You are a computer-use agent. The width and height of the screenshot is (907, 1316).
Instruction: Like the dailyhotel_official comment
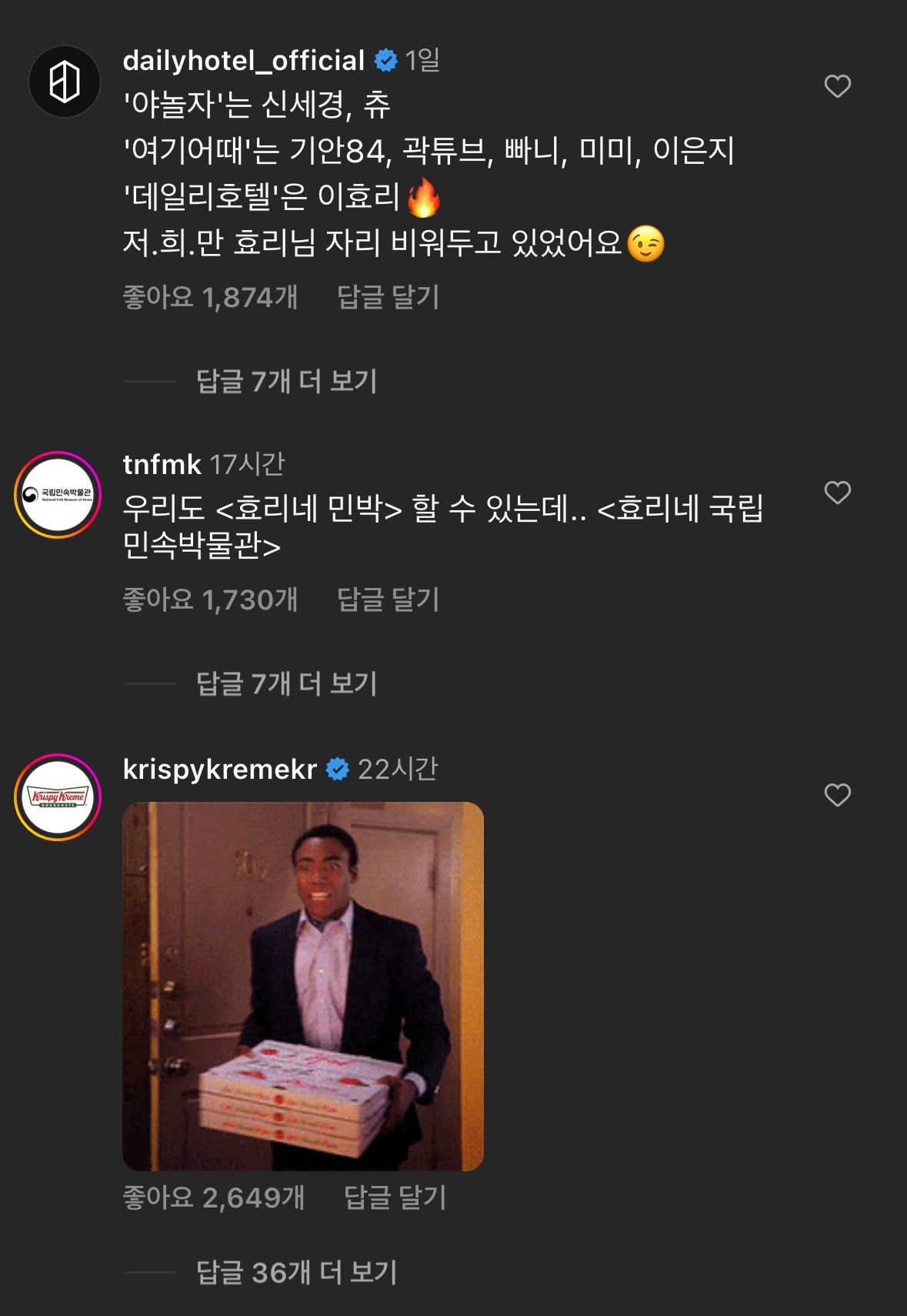click(x=837, y=86)
